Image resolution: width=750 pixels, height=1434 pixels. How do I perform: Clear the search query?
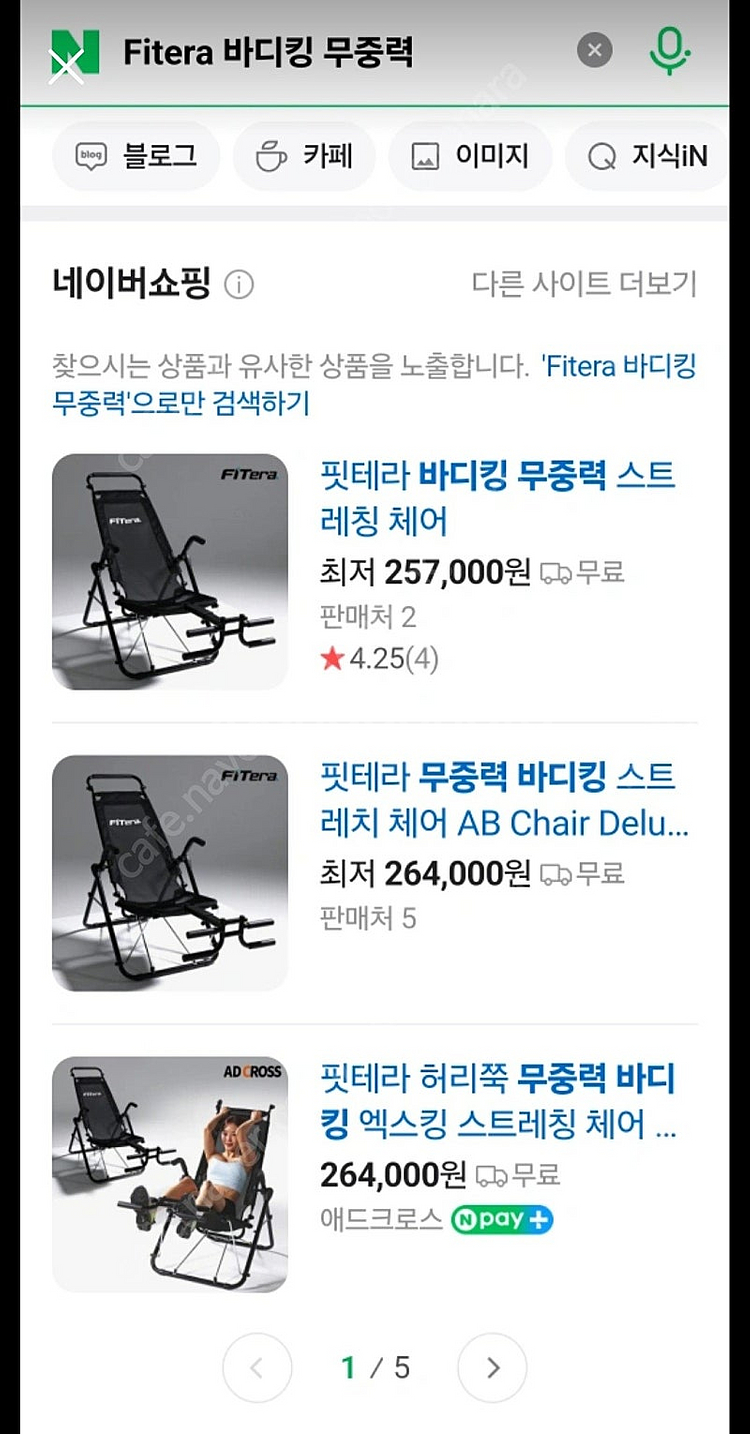594,50
